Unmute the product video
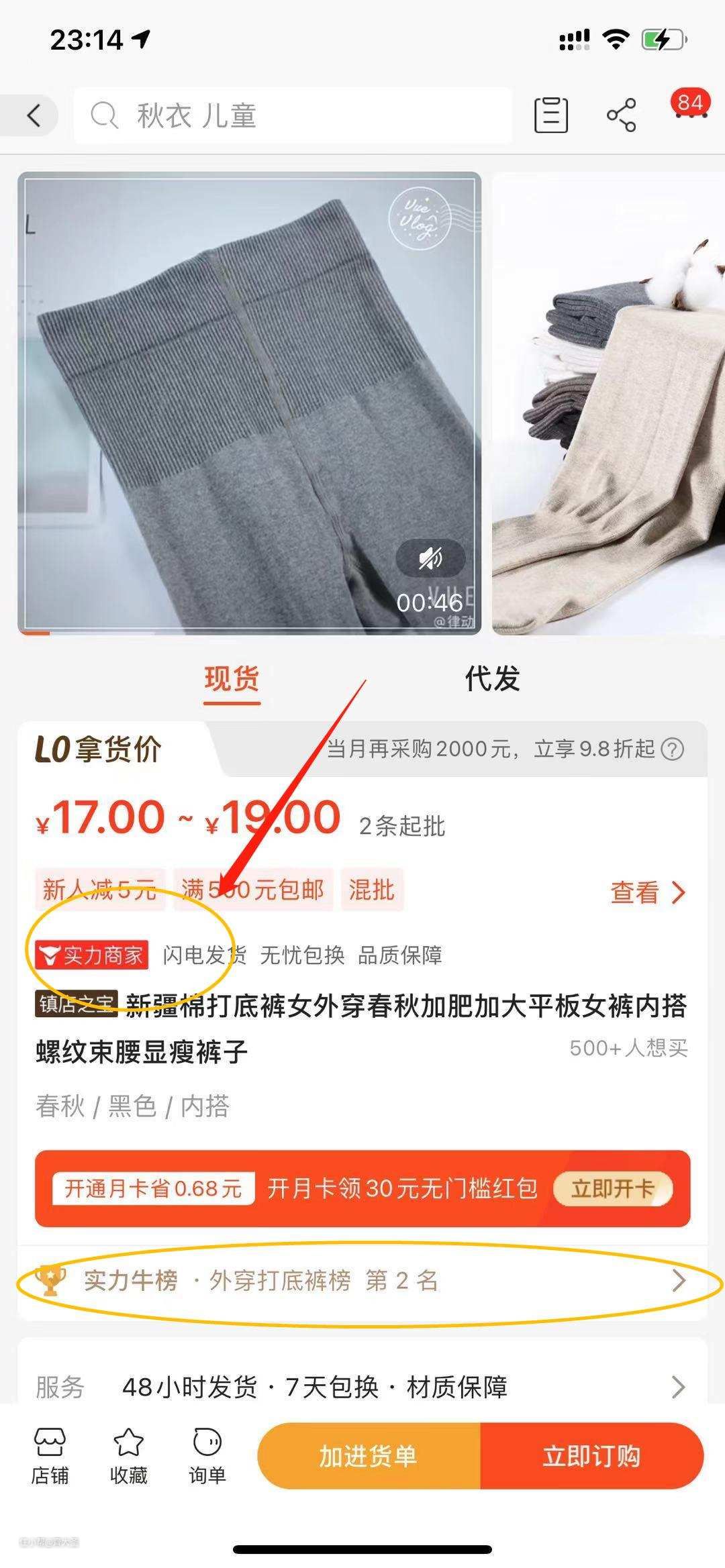 [x=430, y=558]
